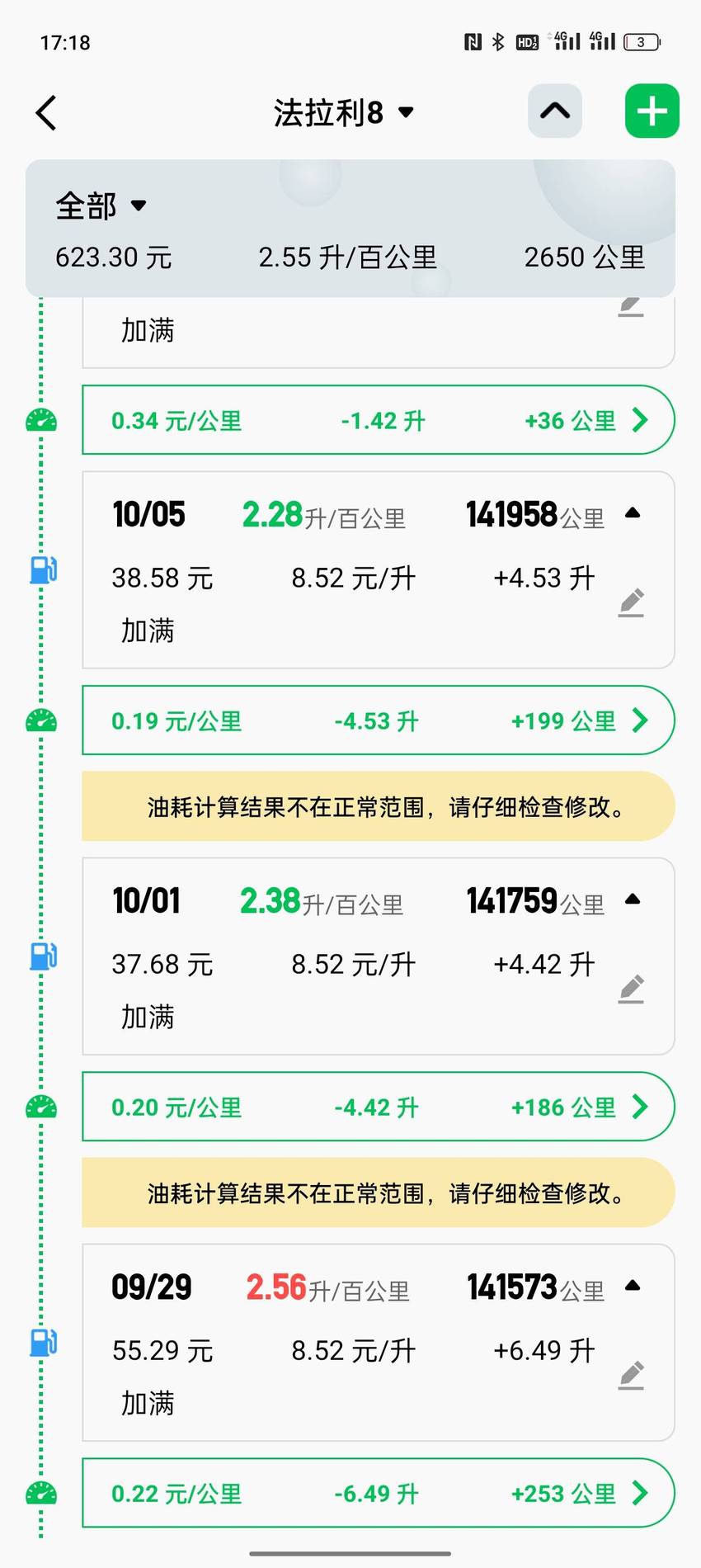Tap the up-chevron button in the top bar
The image size is (701, 1568).
[x=555, y=111]
